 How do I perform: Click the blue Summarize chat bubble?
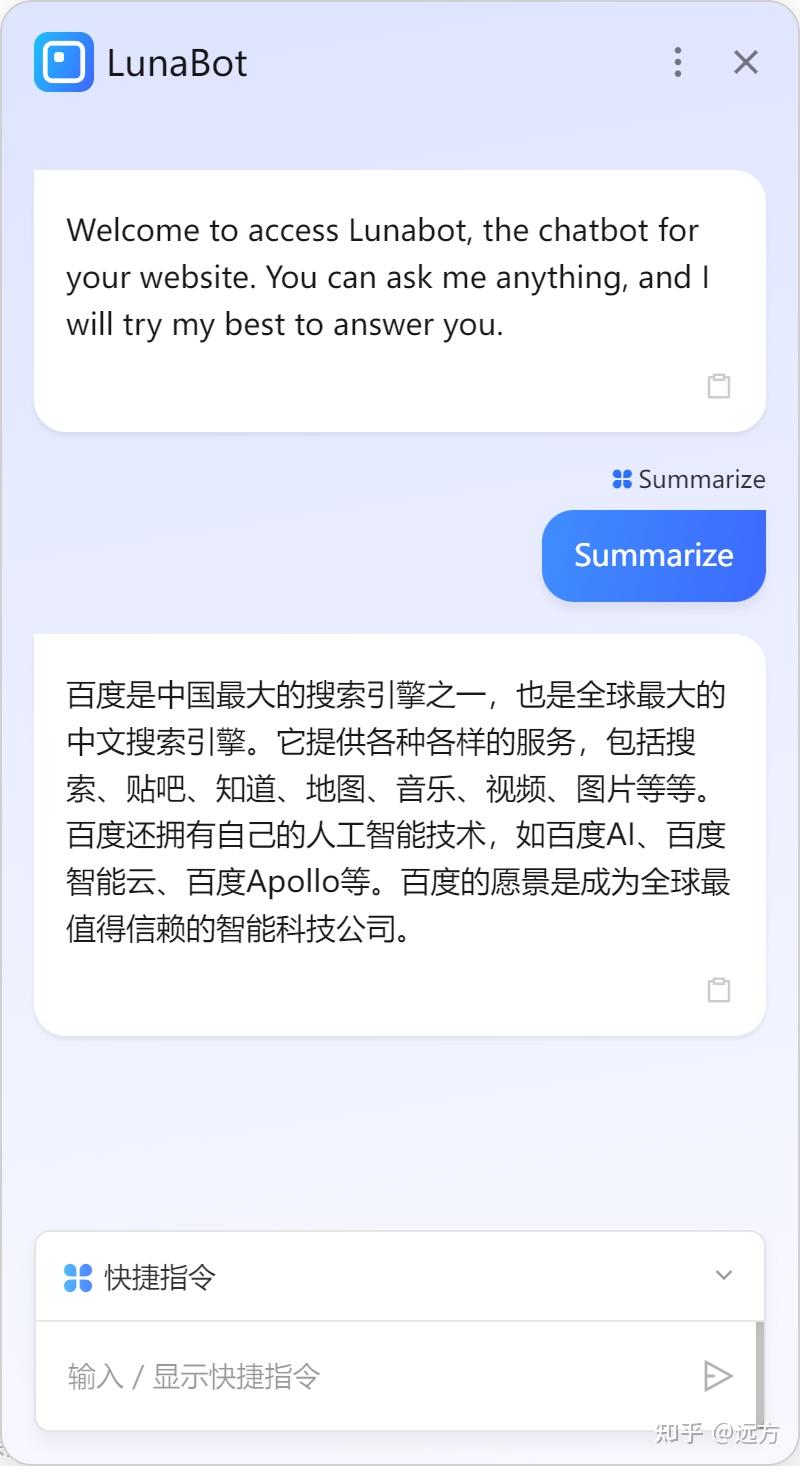653,555
